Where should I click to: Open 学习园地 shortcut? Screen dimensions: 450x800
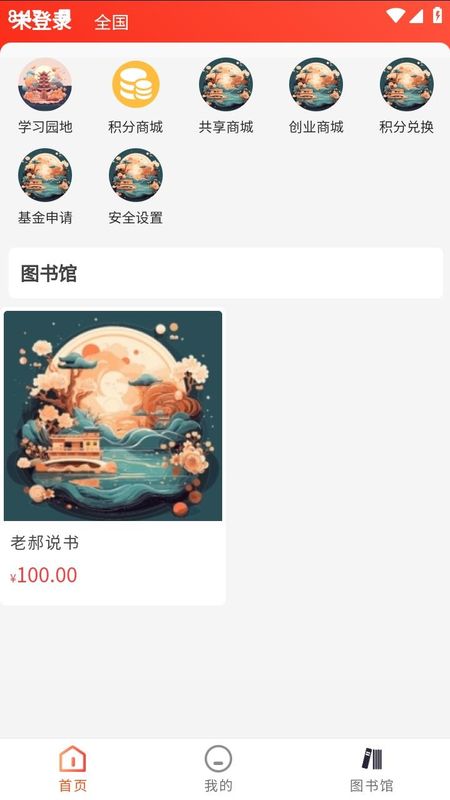pos(45,96)
